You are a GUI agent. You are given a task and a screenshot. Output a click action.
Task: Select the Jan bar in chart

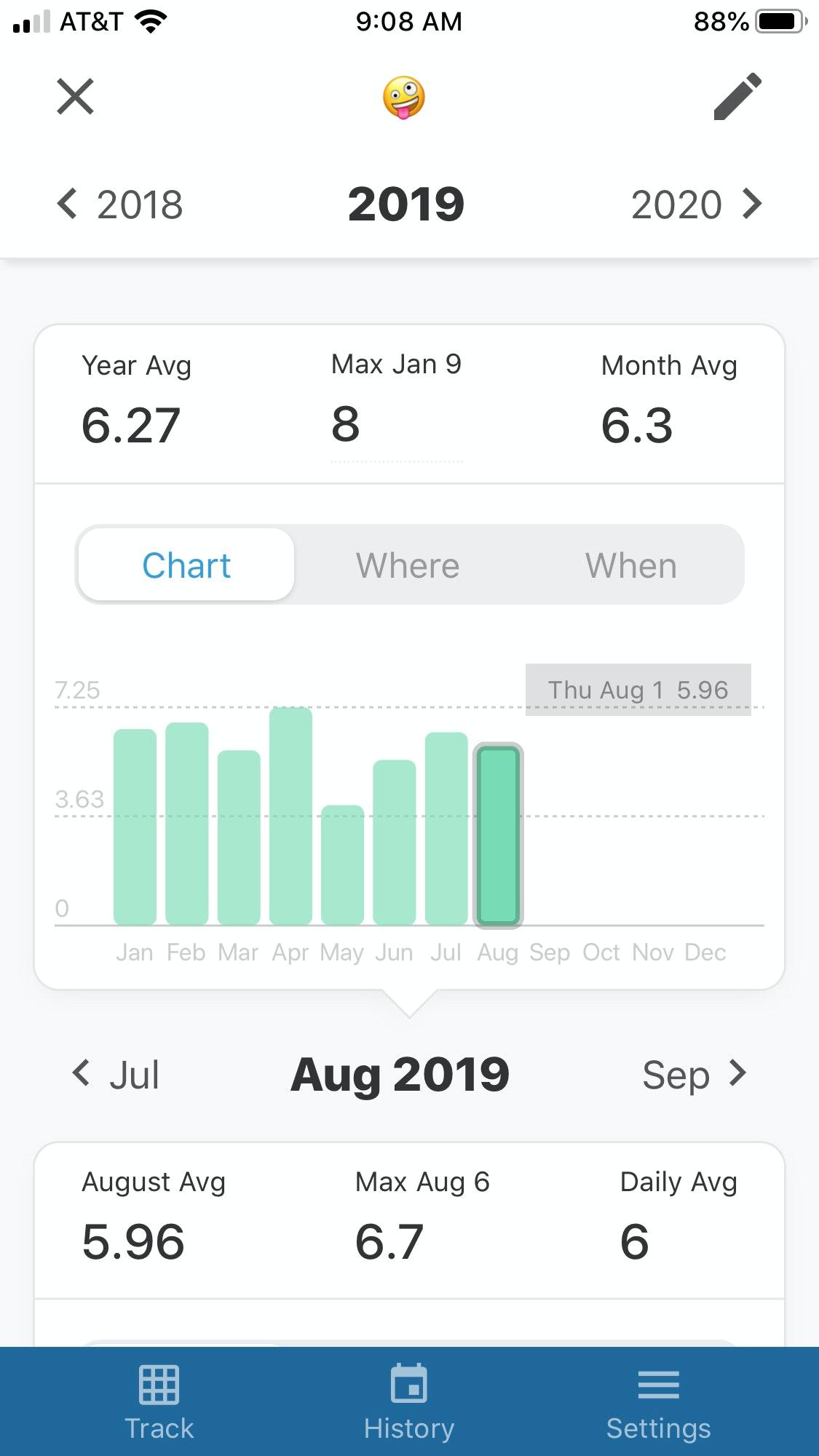coord(135,826)
